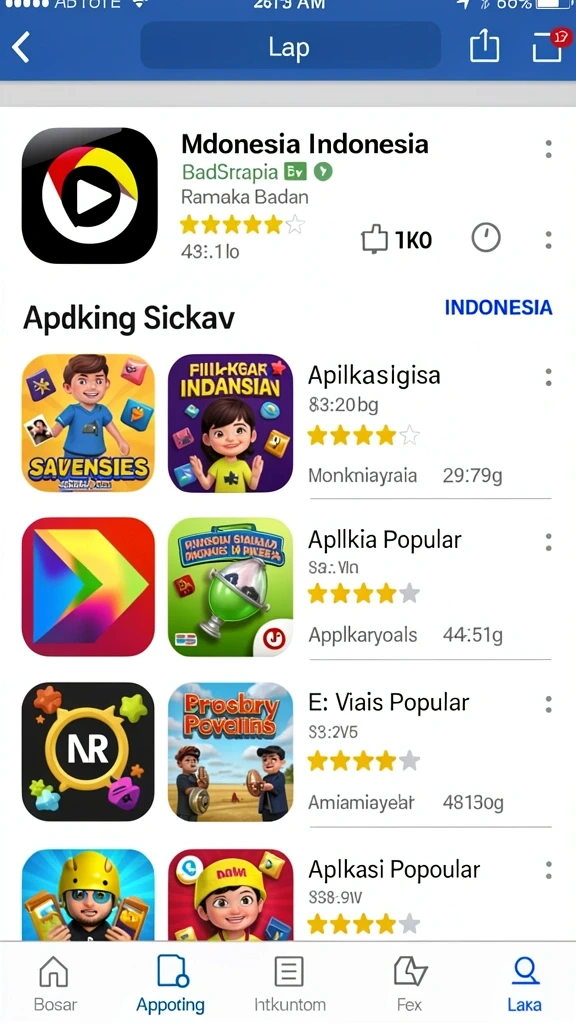
Task: Open overflow menu for Apllkia Popular
Action: coord(548,541)
